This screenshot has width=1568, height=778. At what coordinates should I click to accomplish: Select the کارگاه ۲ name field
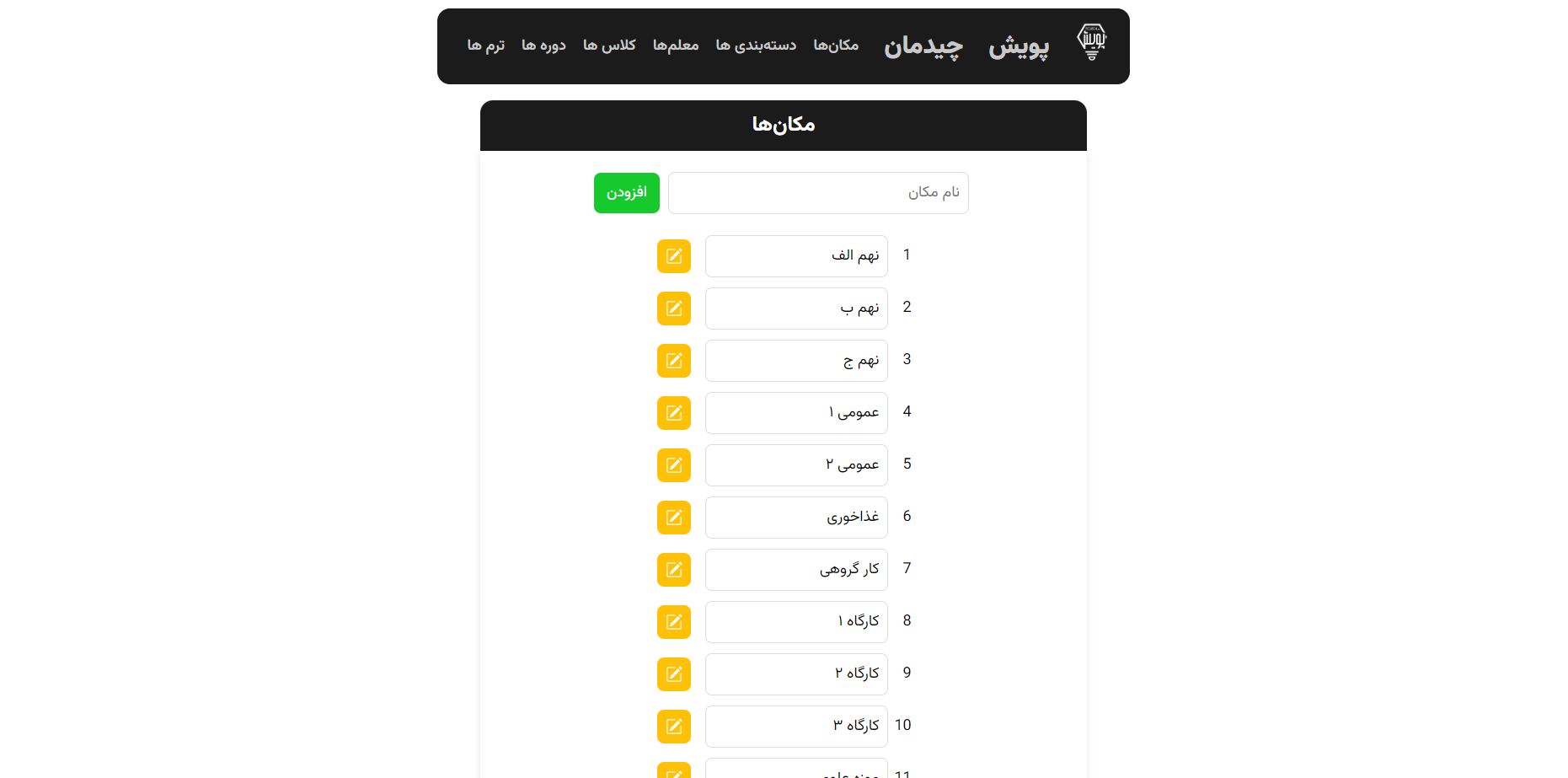point(795,674)
